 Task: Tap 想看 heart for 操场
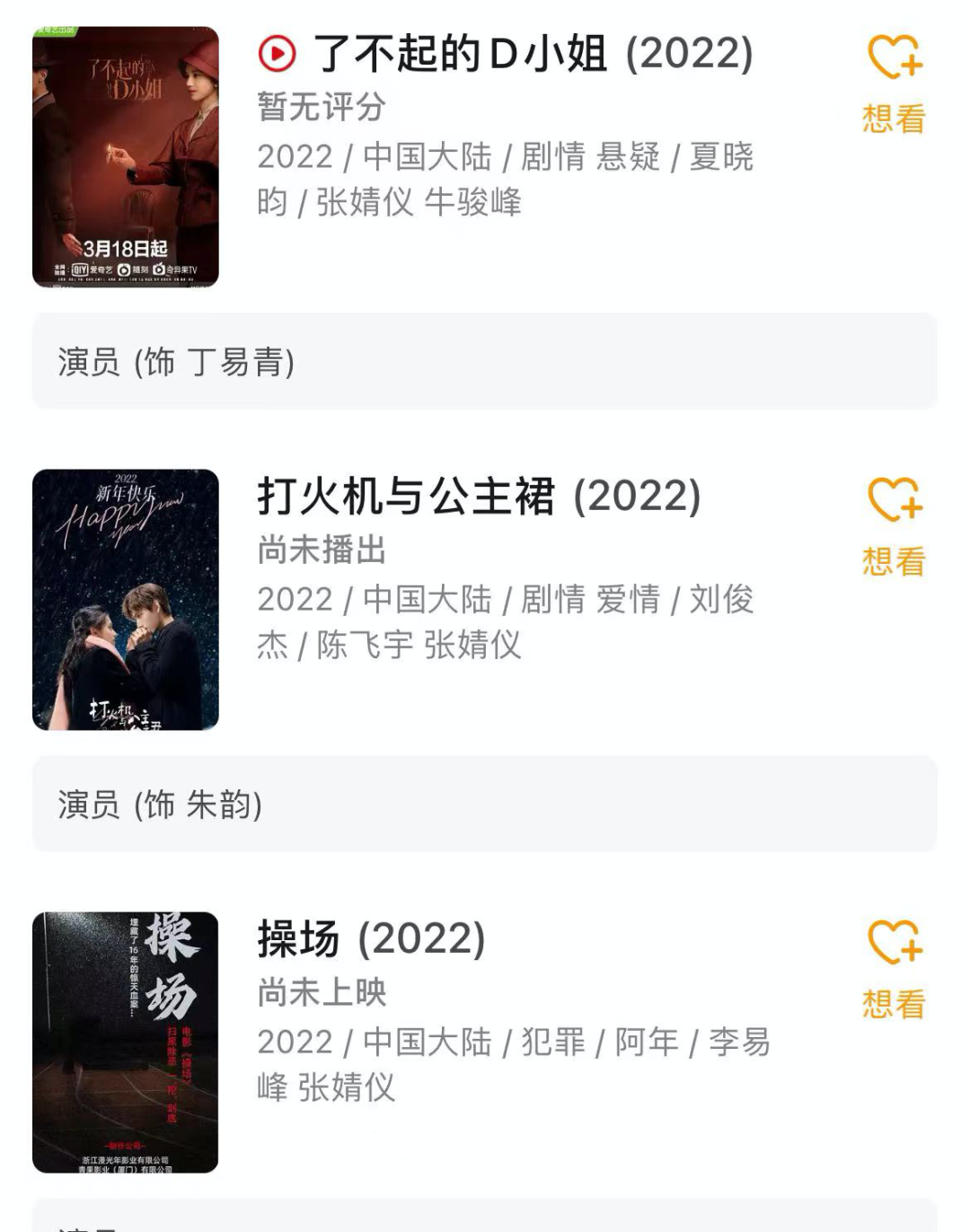point(895,968)
